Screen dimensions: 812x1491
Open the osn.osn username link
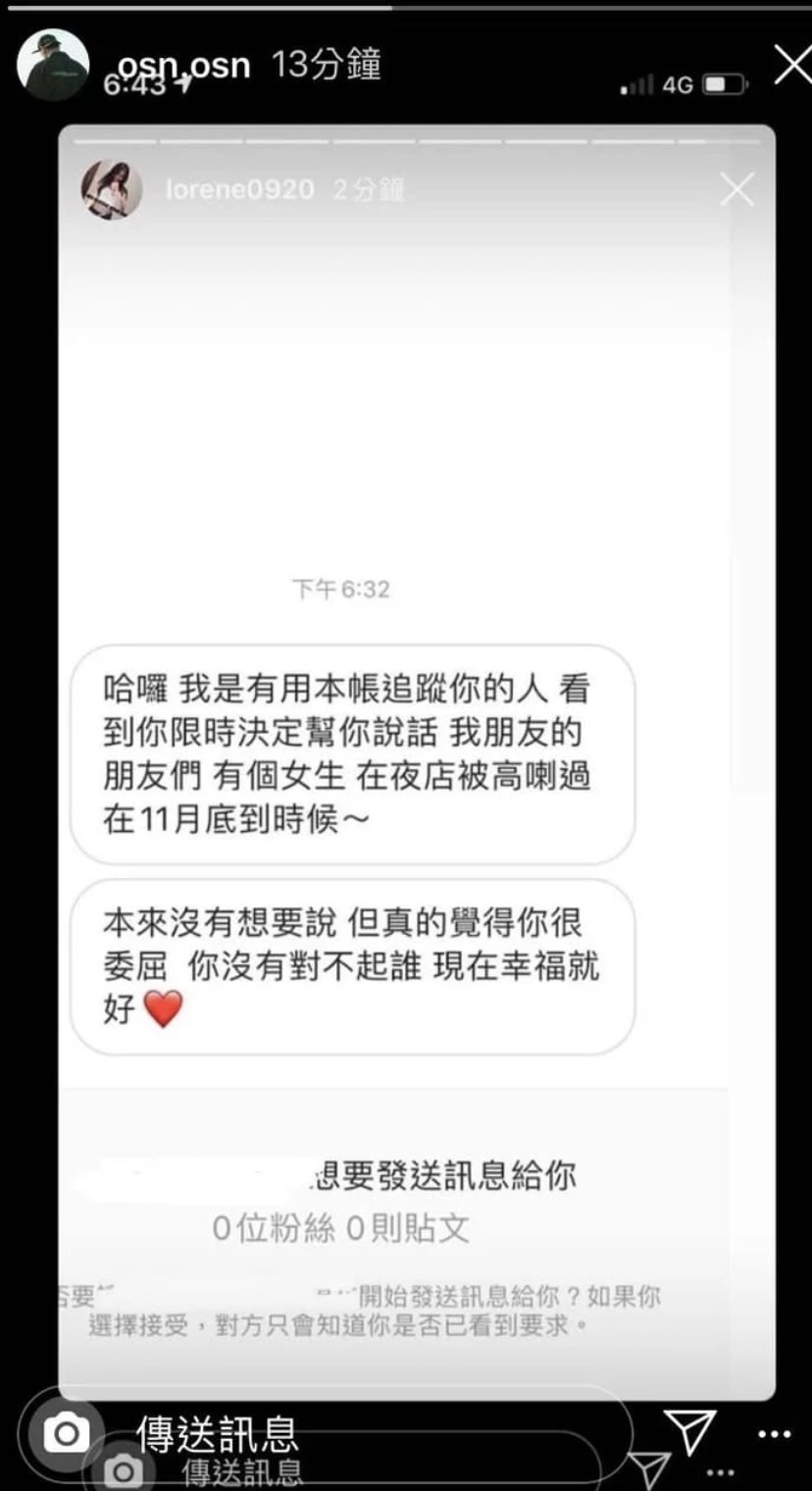point(183,66)
